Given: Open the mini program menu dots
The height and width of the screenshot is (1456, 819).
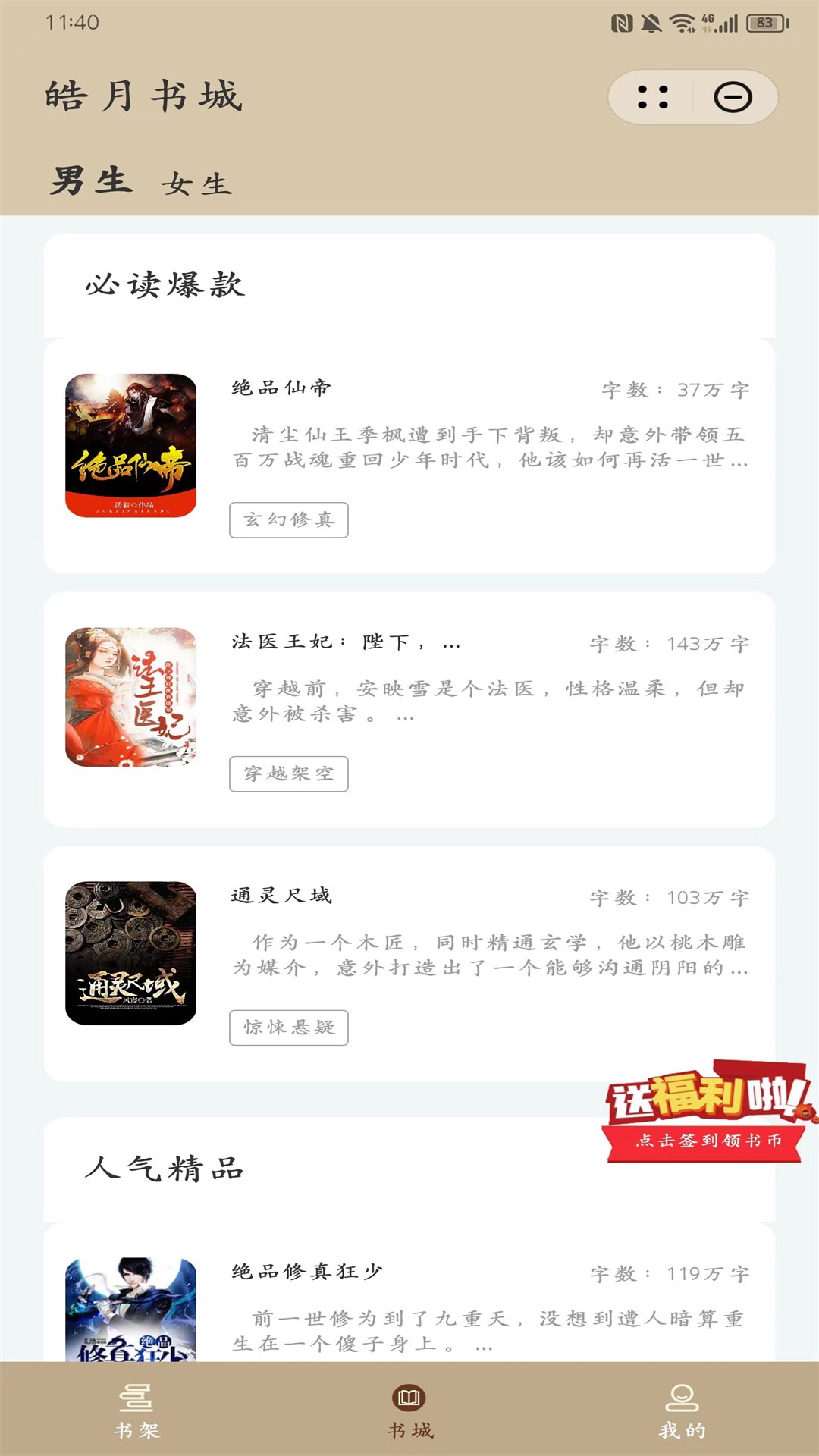Looking at the screenshot, I should (x=653, y=97).
